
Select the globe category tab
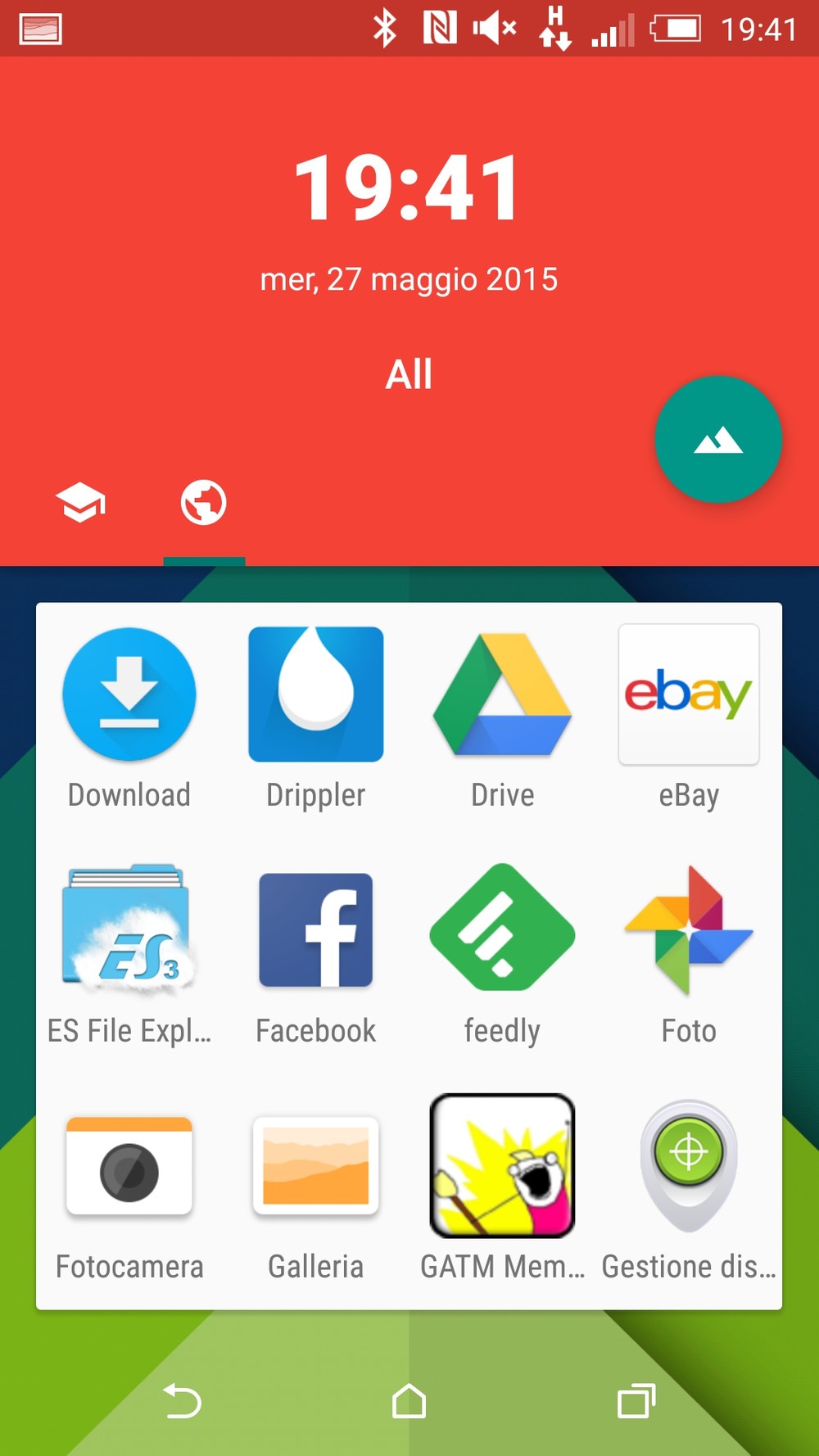(204, 502)
